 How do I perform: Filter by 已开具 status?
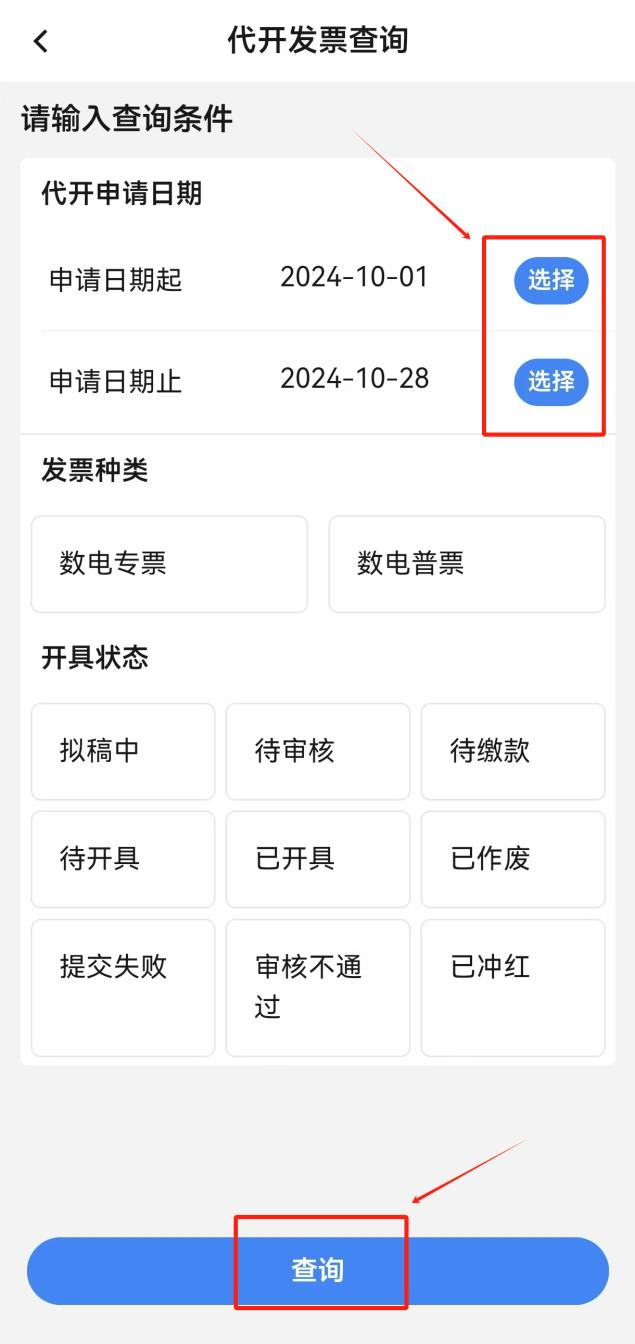tap(317, 859)
